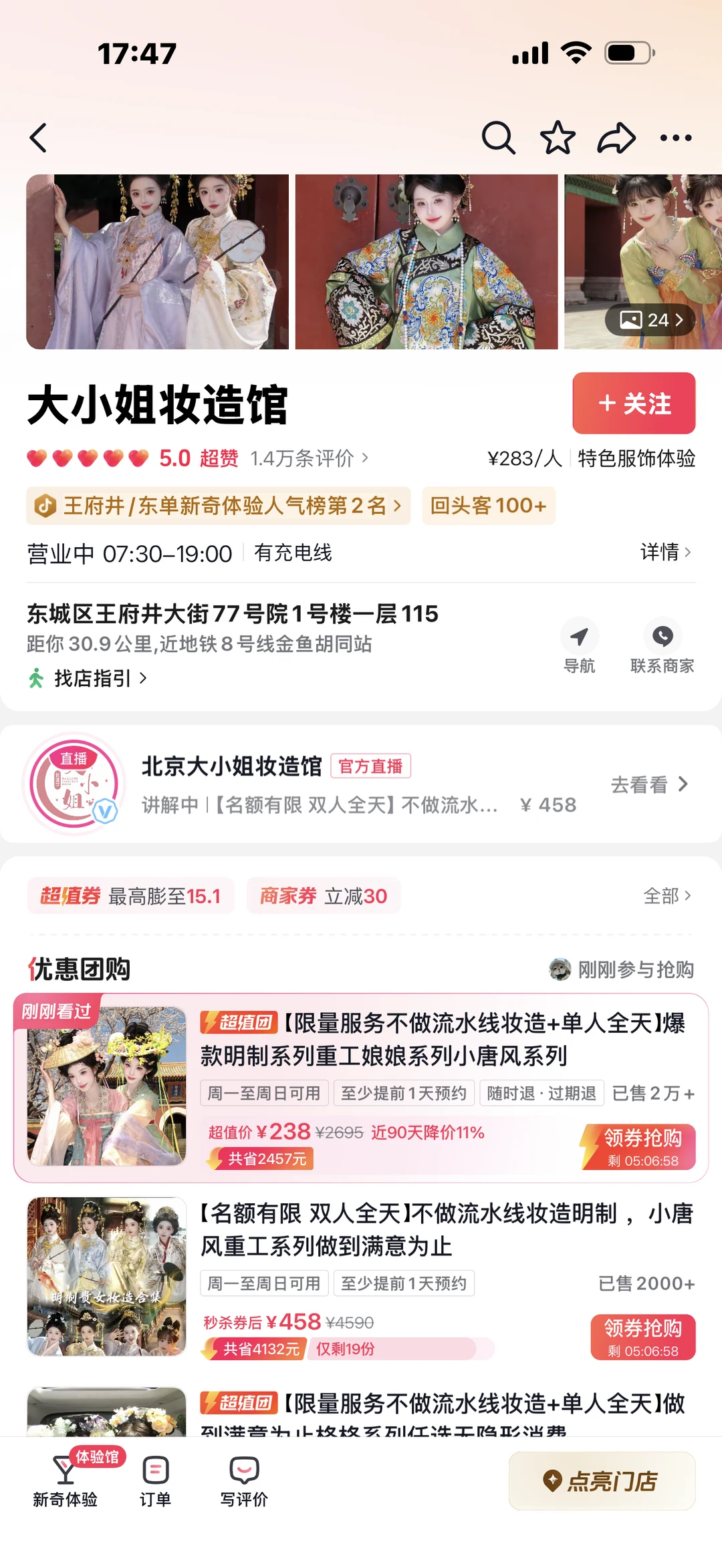Open the 1.4万条评价 reviews
The height and width of the screenshot is (1568, 722).
pos(309,458)
